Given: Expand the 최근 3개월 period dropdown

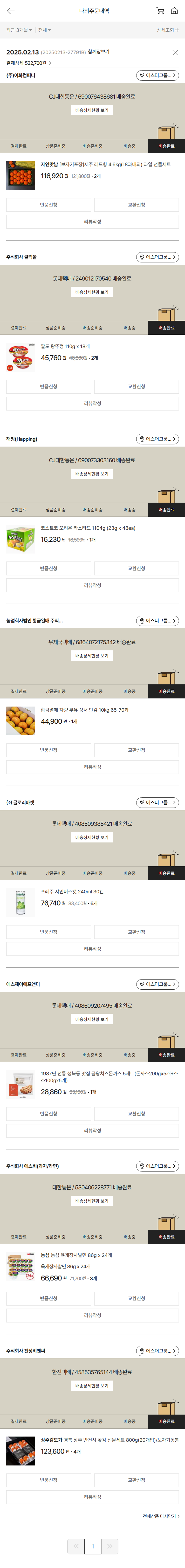Looking at the screenshot, I should 19,30.
